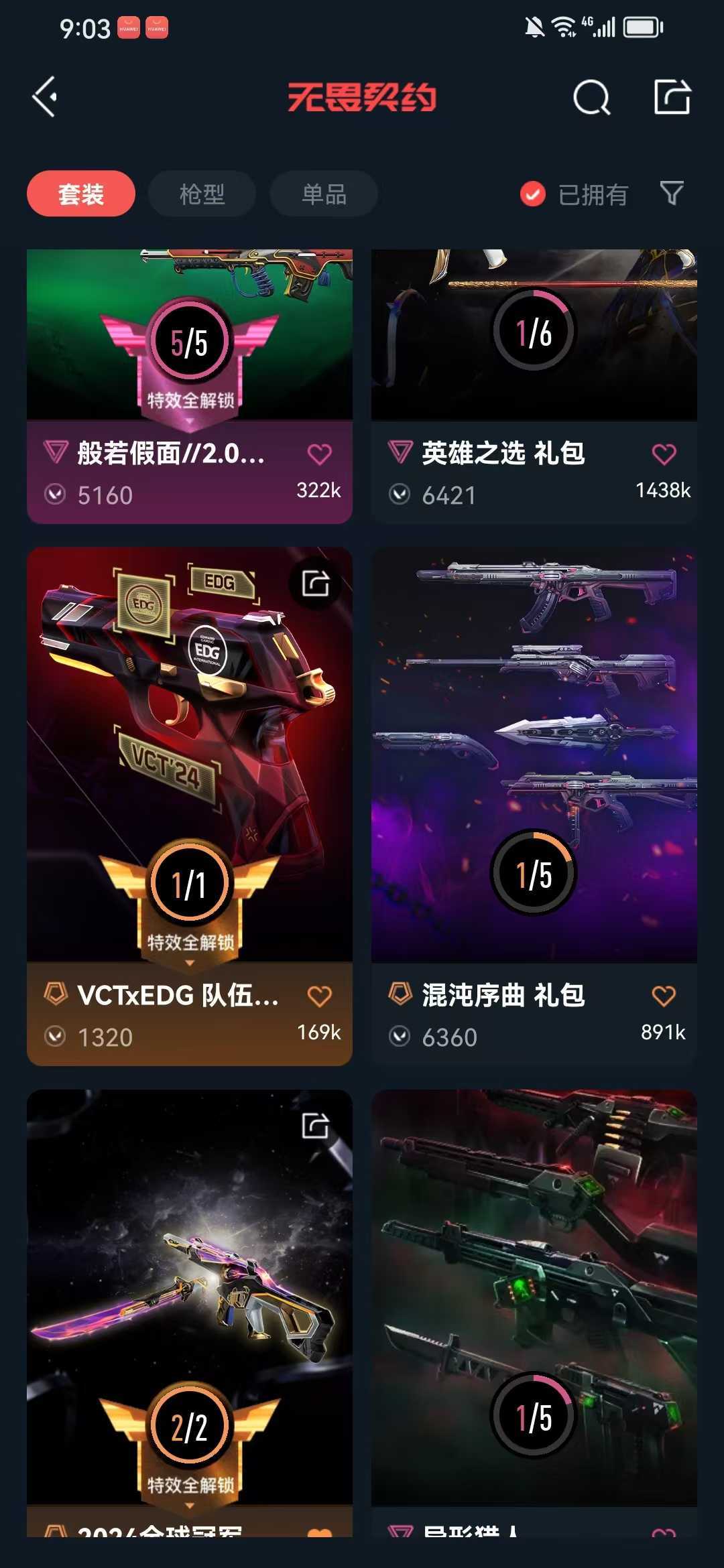Switch to the 单品 tab
The width and height of the screenshot is (724, 1568).
[x=324, y=194]
